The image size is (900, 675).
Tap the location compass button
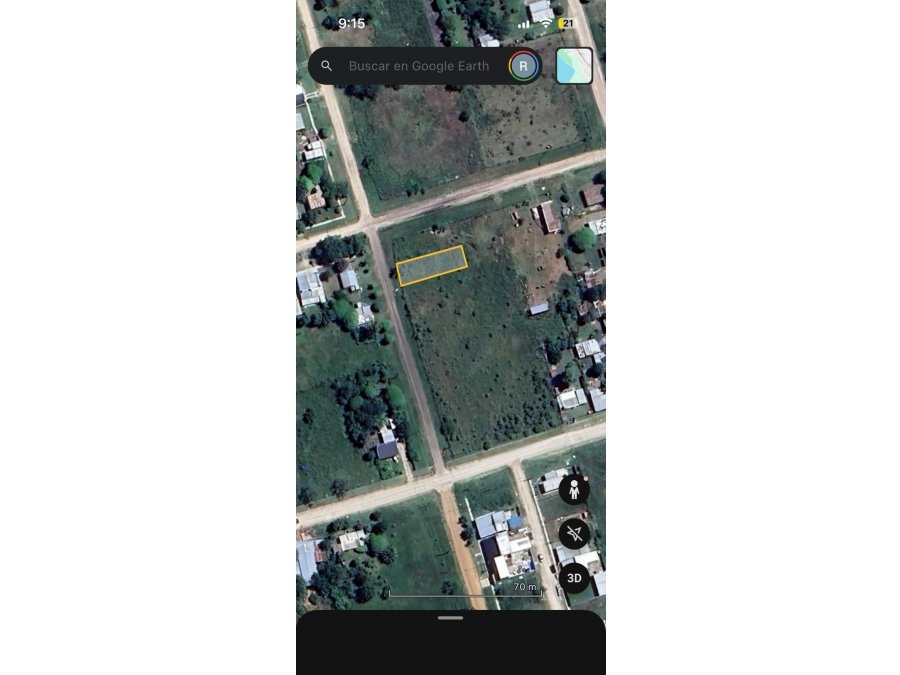coord(574,534)
